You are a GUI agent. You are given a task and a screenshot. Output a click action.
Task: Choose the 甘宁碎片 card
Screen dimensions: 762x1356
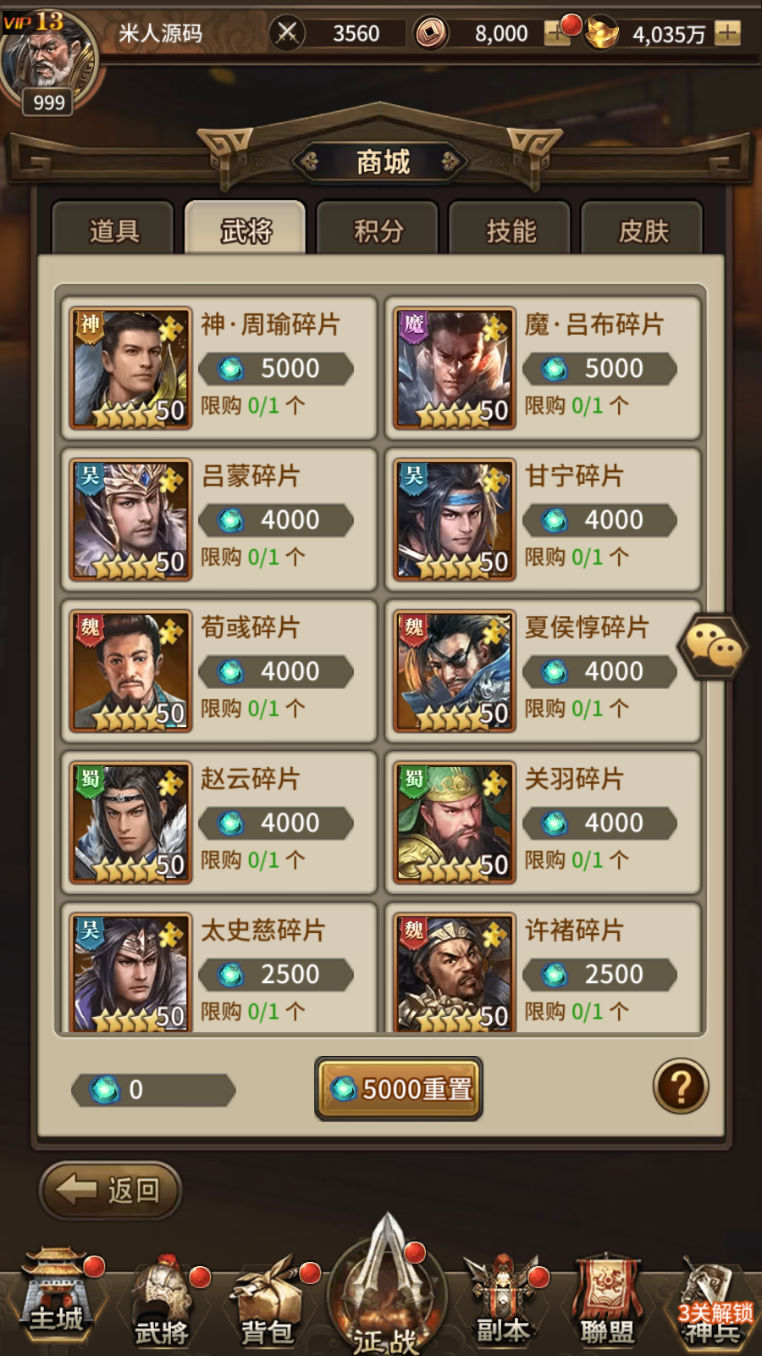543,519
